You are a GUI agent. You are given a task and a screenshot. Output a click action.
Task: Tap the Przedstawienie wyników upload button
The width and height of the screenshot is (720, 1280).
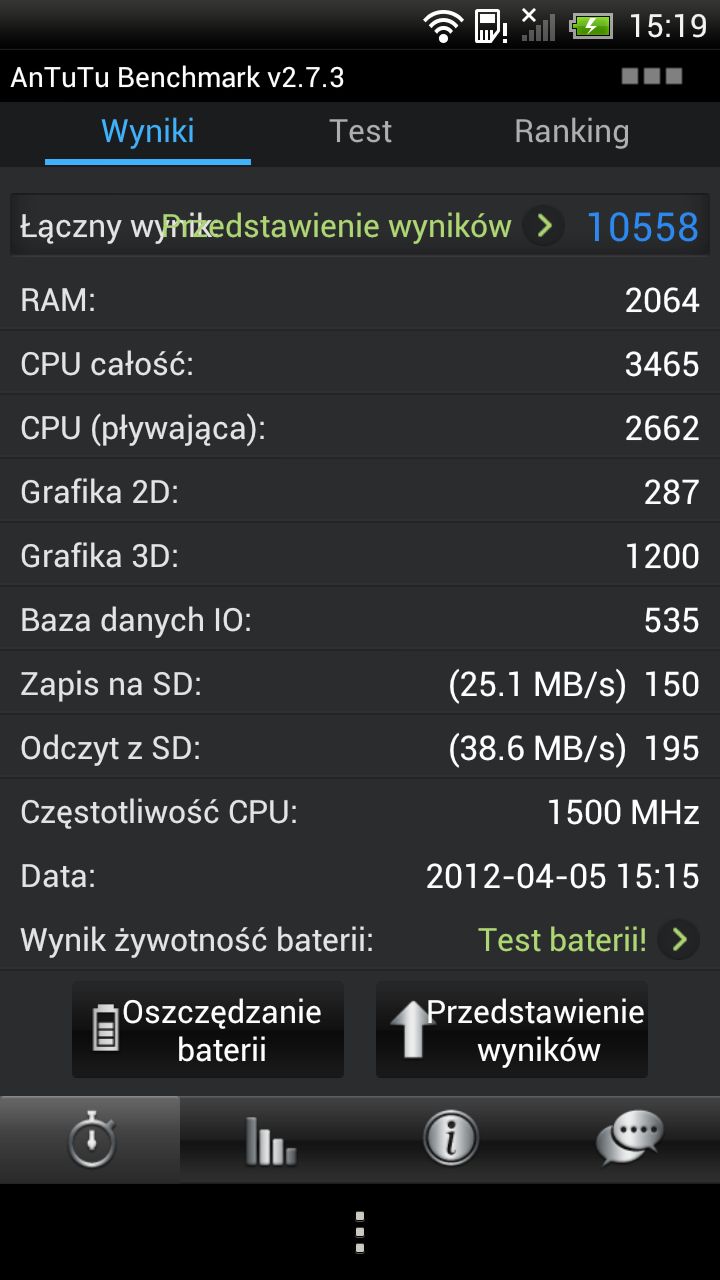512,1030
